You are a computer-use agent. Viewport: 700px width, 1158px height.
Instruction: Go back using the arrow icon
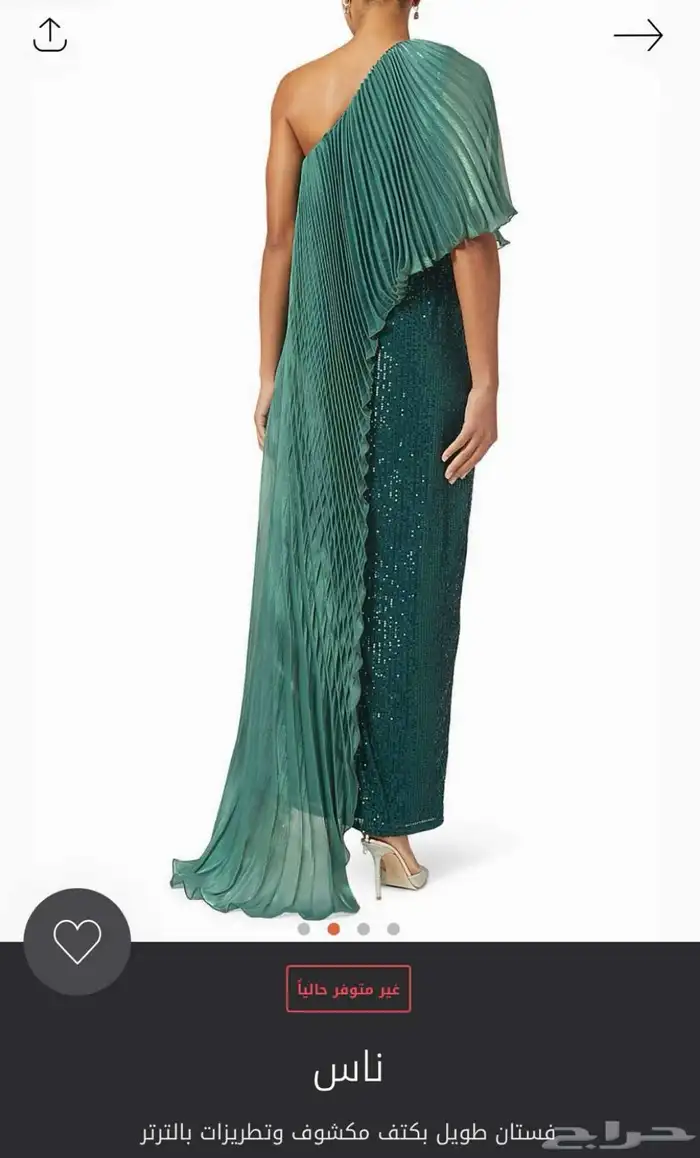(x=638, y=35)
